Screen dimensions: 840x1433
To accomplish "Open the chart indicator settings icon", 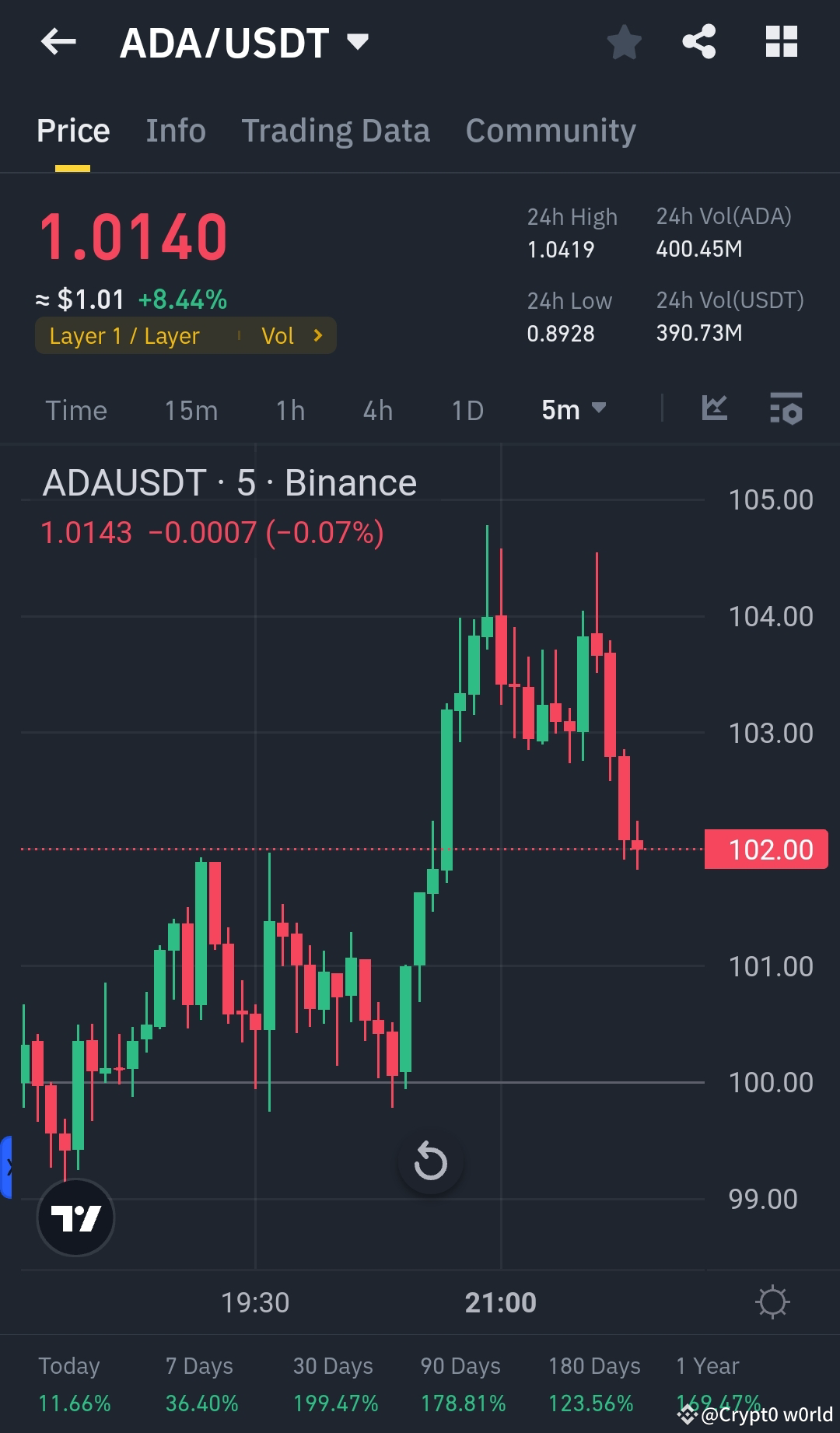I will point(786,408).
